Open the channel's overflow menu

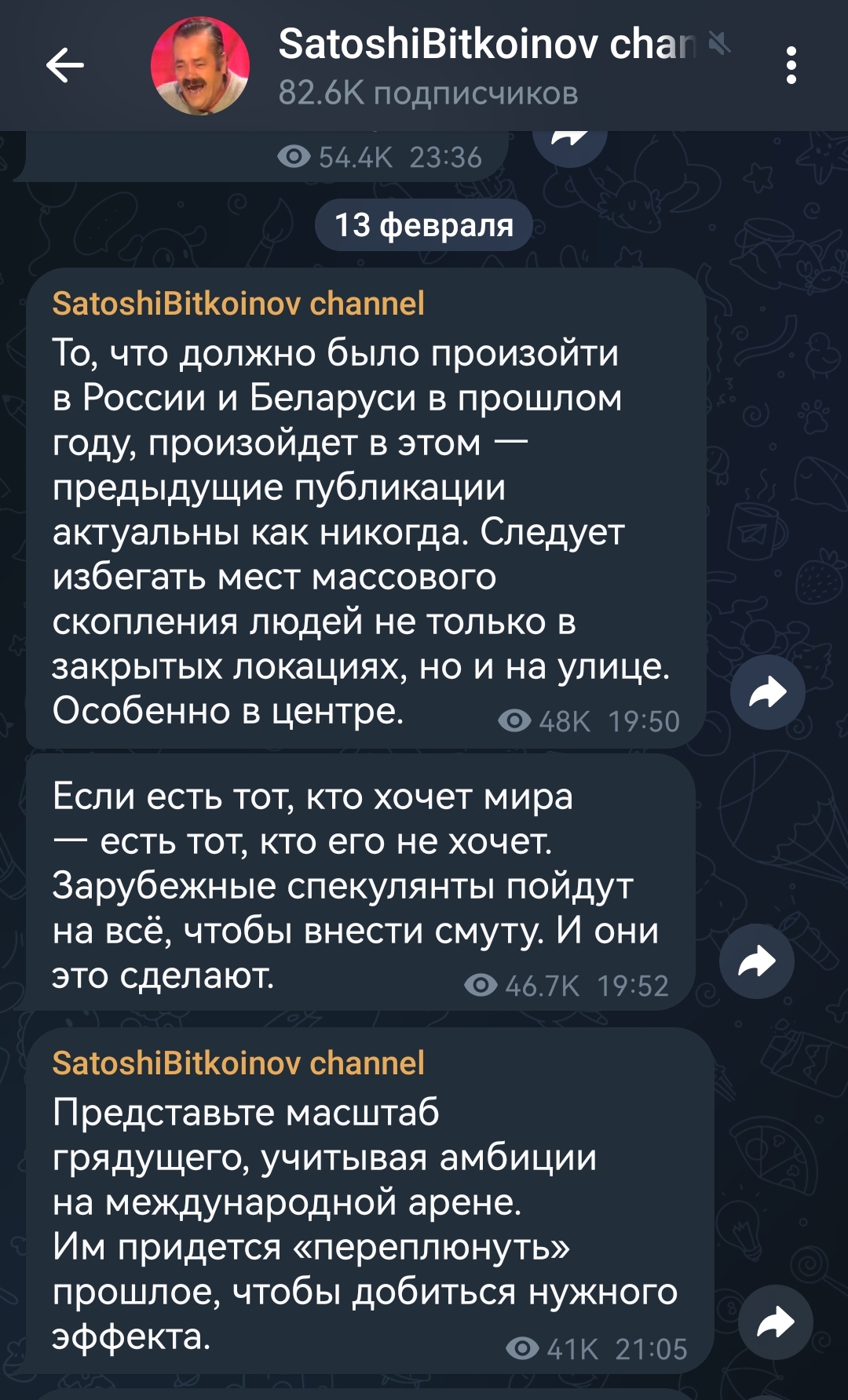click(791, 65)
